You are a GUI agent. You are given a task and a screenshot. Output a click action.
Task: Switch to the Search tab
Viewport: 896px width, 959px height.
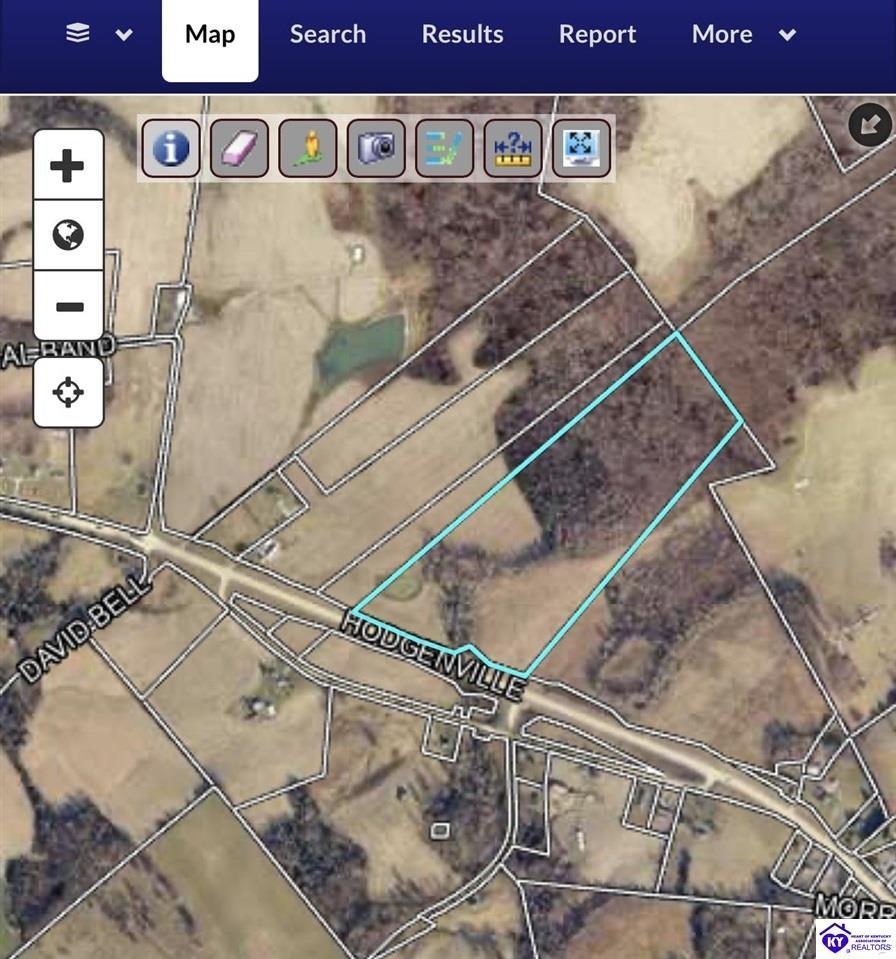click(328, 34)
